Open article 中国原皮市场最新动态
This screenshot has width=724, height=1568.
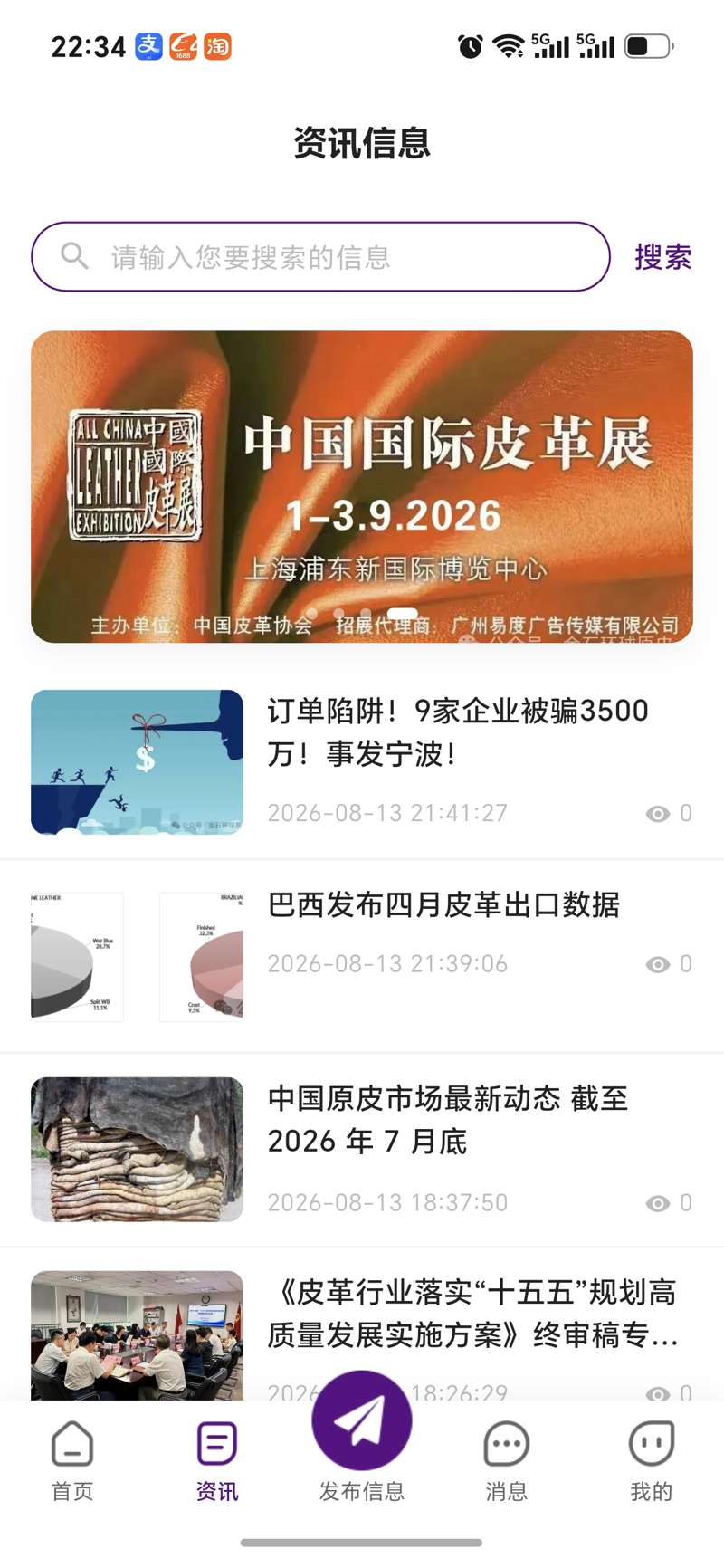[362, 1150]
